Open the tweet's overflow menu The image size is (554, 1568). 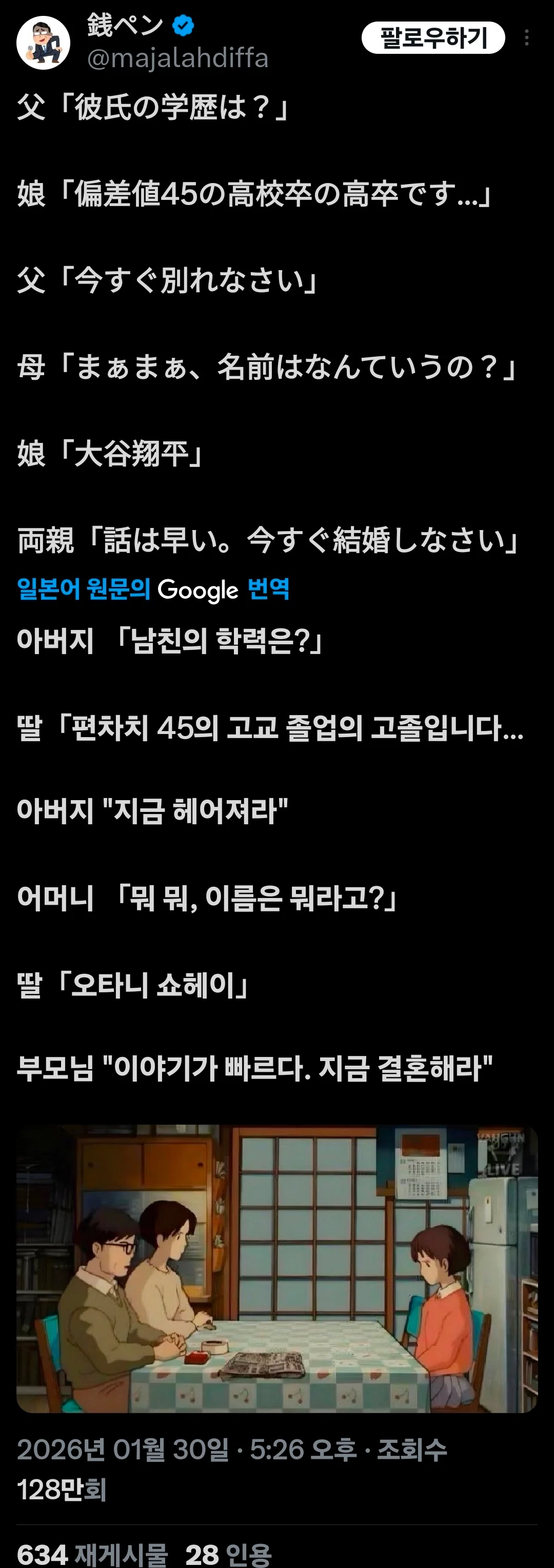point(527,38)
